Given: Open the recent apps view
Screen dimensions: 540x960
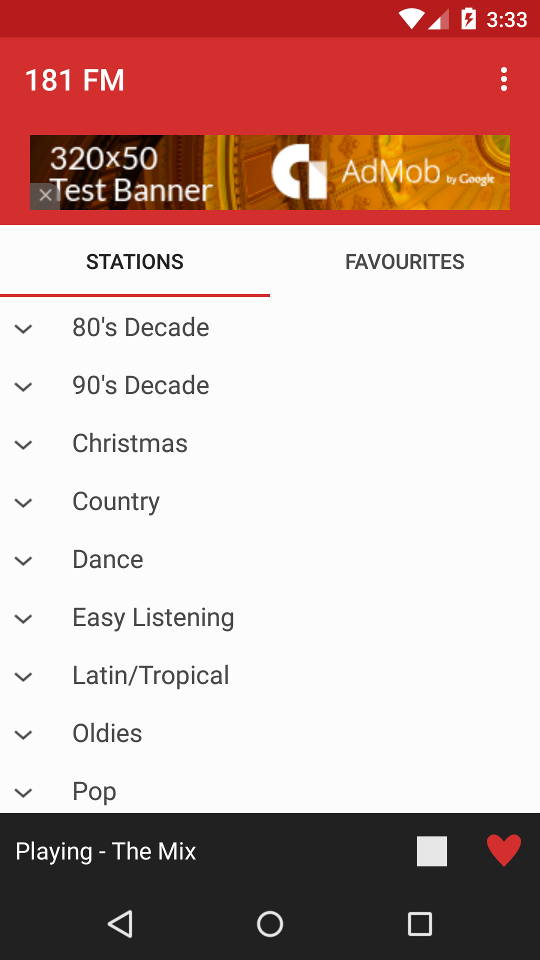Looking at the screenshot, I should pos(420,924).
